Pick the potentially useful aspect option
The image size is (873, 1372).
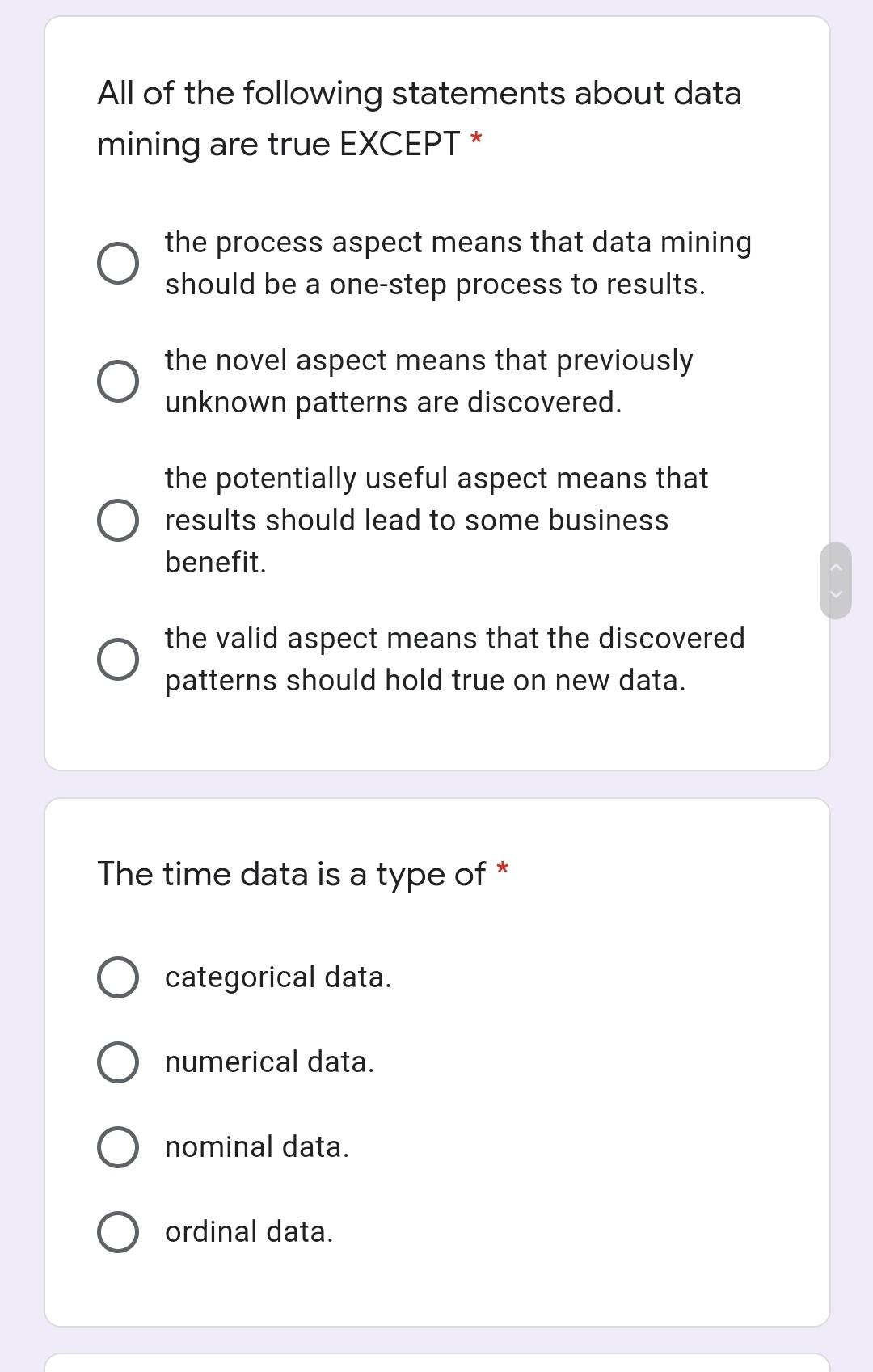click(118, 520)
